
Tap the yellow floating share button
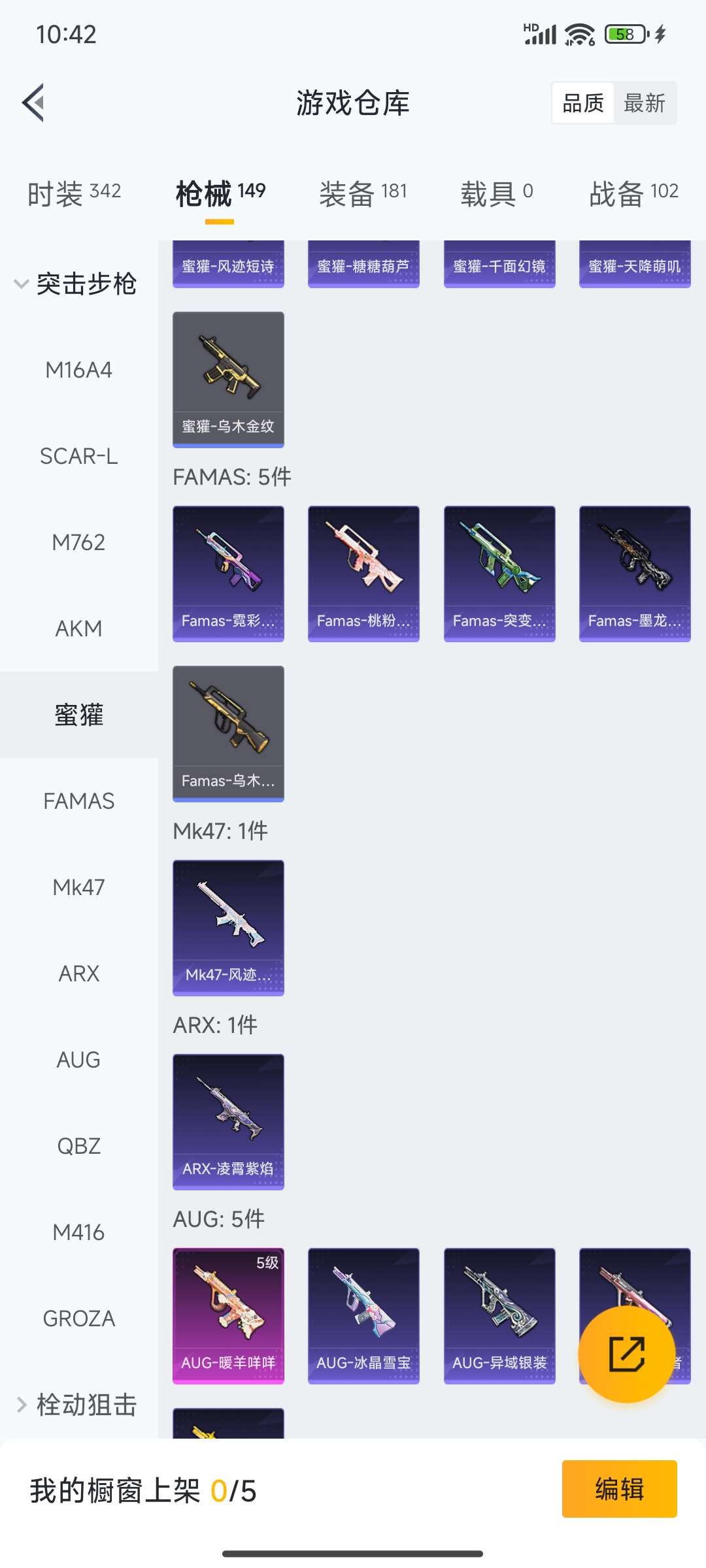point(627,1354)
